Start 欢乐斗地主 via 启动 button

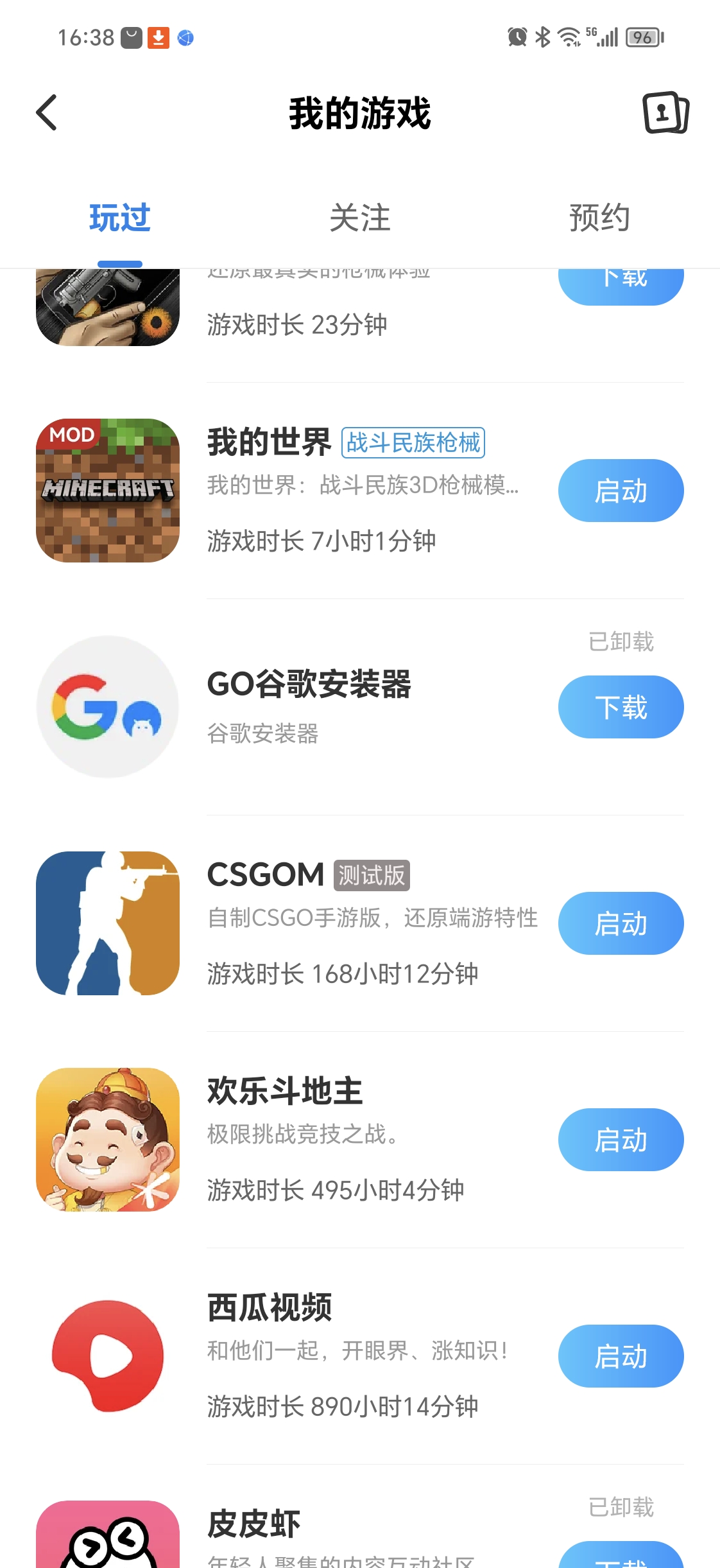click(x=621, y=1140)
